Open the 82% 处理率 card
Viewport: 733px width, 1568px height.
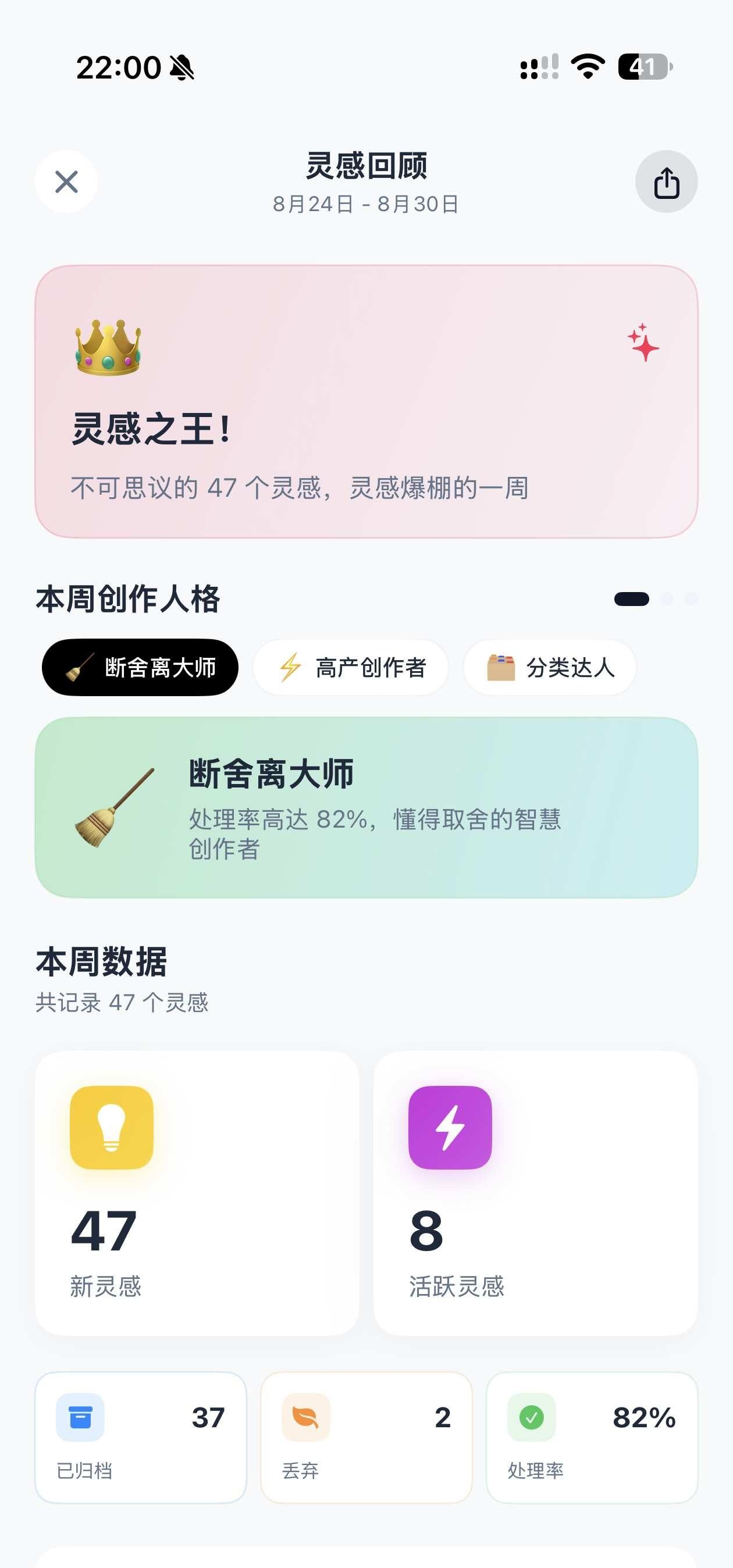coord(592,1437)
